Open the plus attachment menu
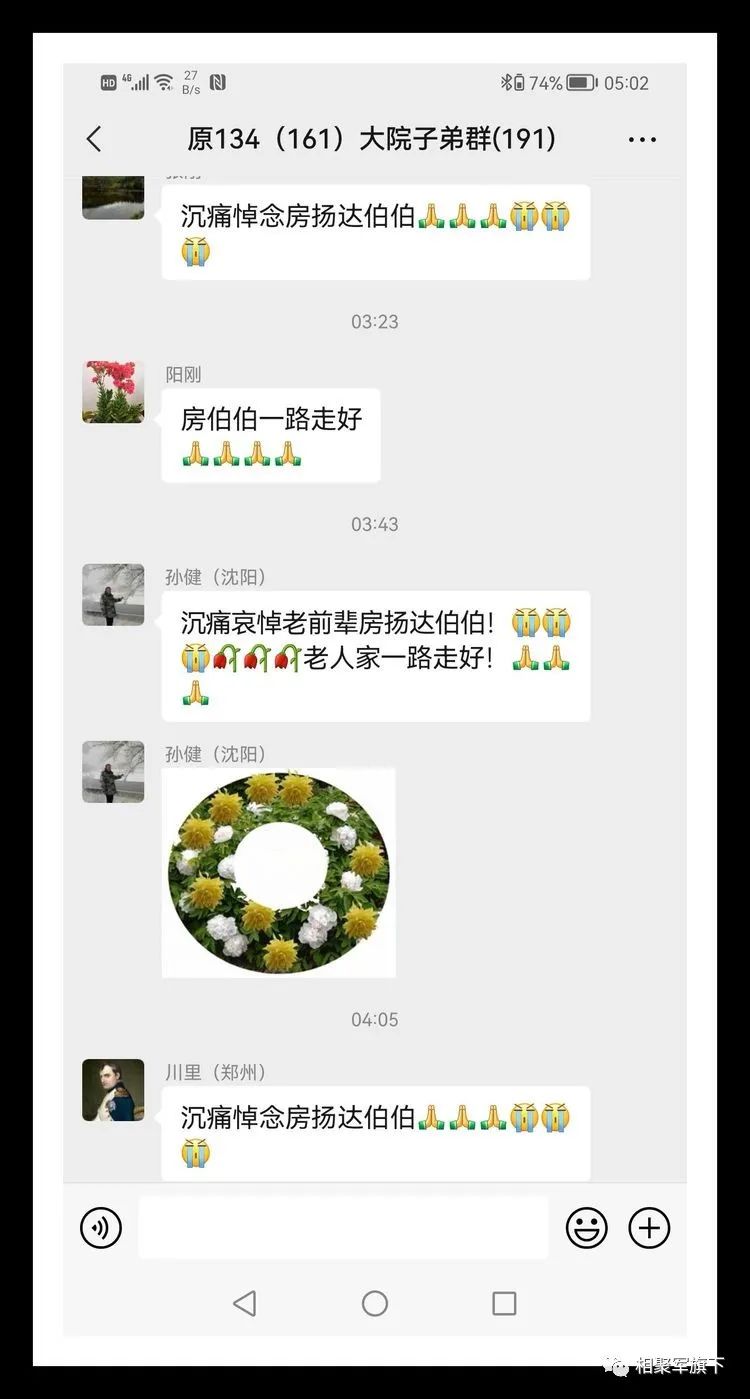 pyautogui.click(x=649, y=1227)
